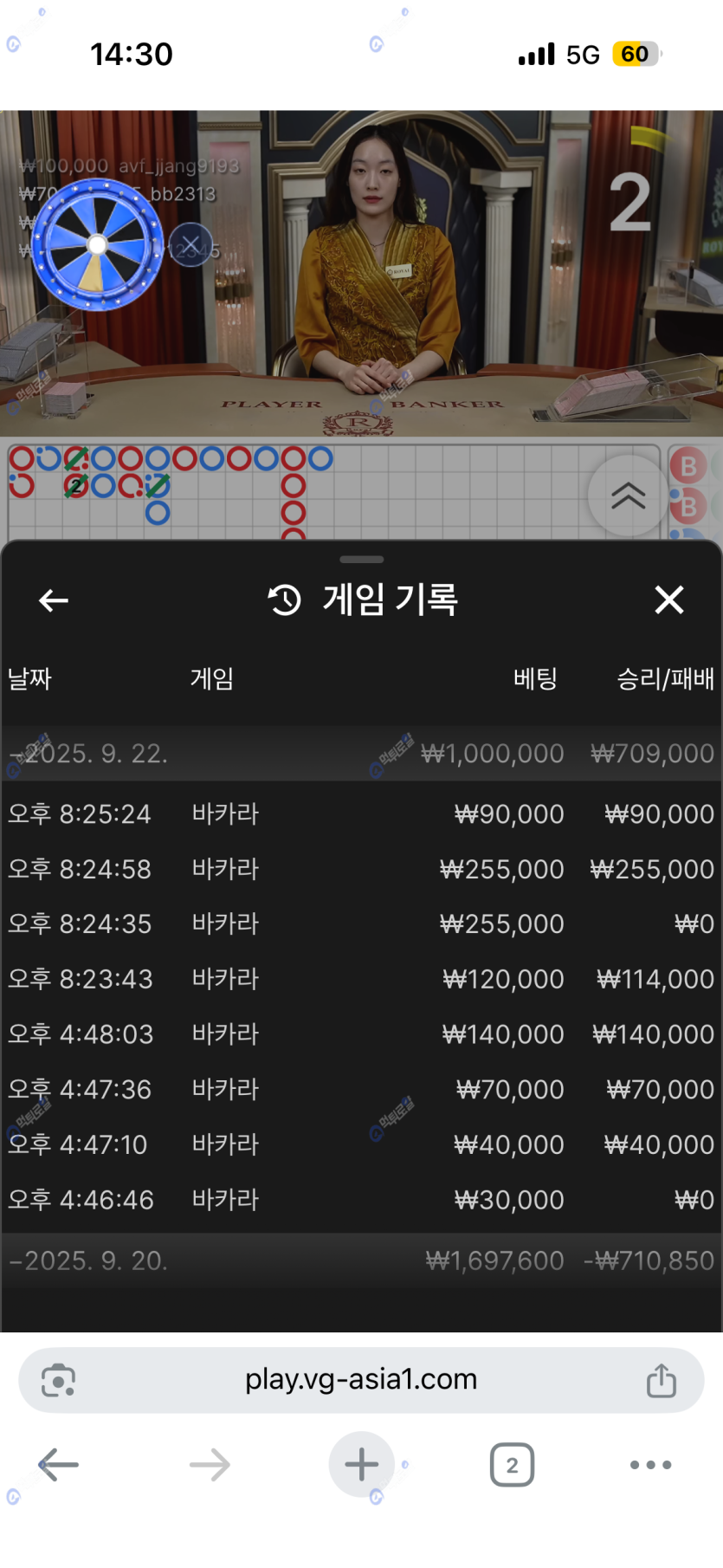Screen dimensions: 723x1568
Task: Open the 오후 4:47:36 바카라 record
Action: (x=361, y=1089)
